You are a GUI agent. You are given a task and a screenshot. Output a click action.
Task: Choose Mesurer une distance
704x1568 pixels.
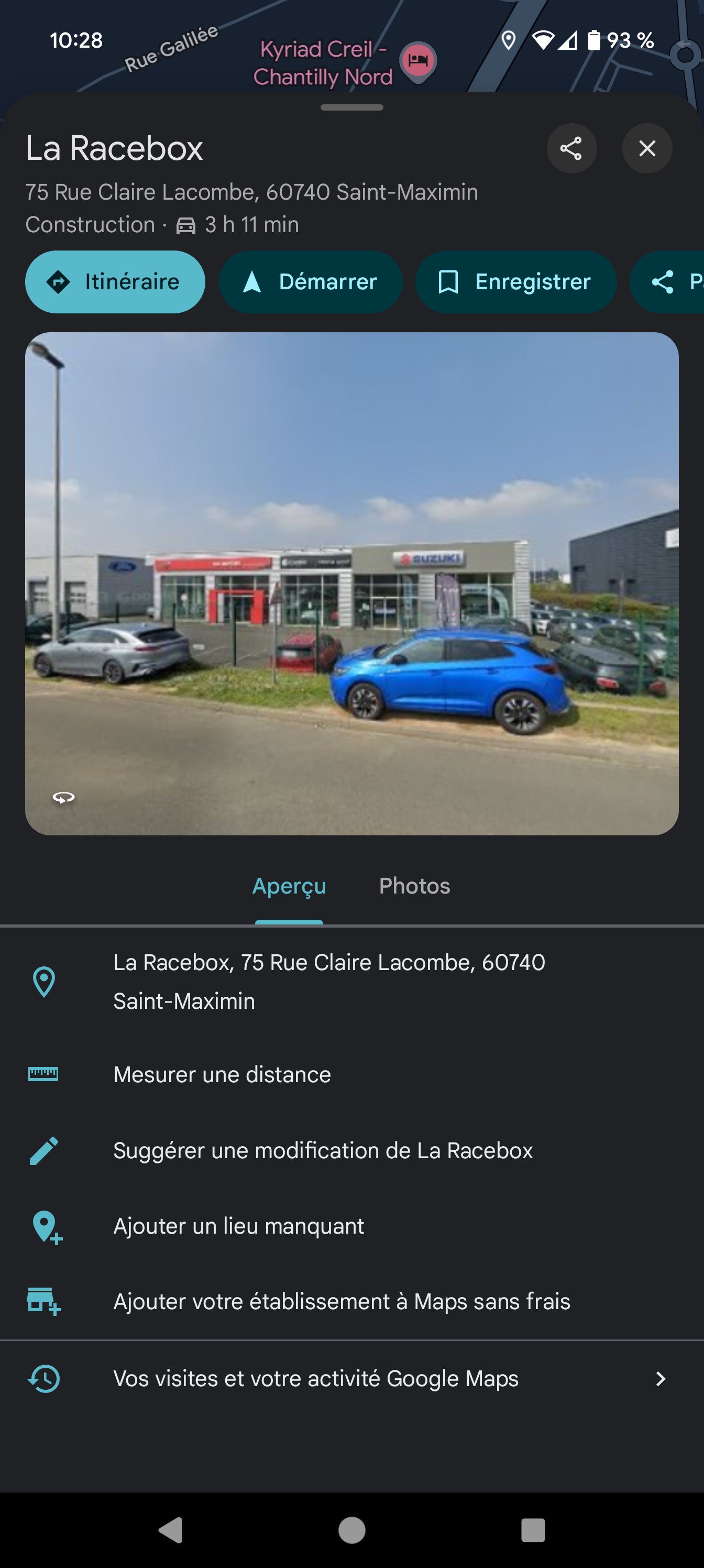click(x=222, y=1074)
